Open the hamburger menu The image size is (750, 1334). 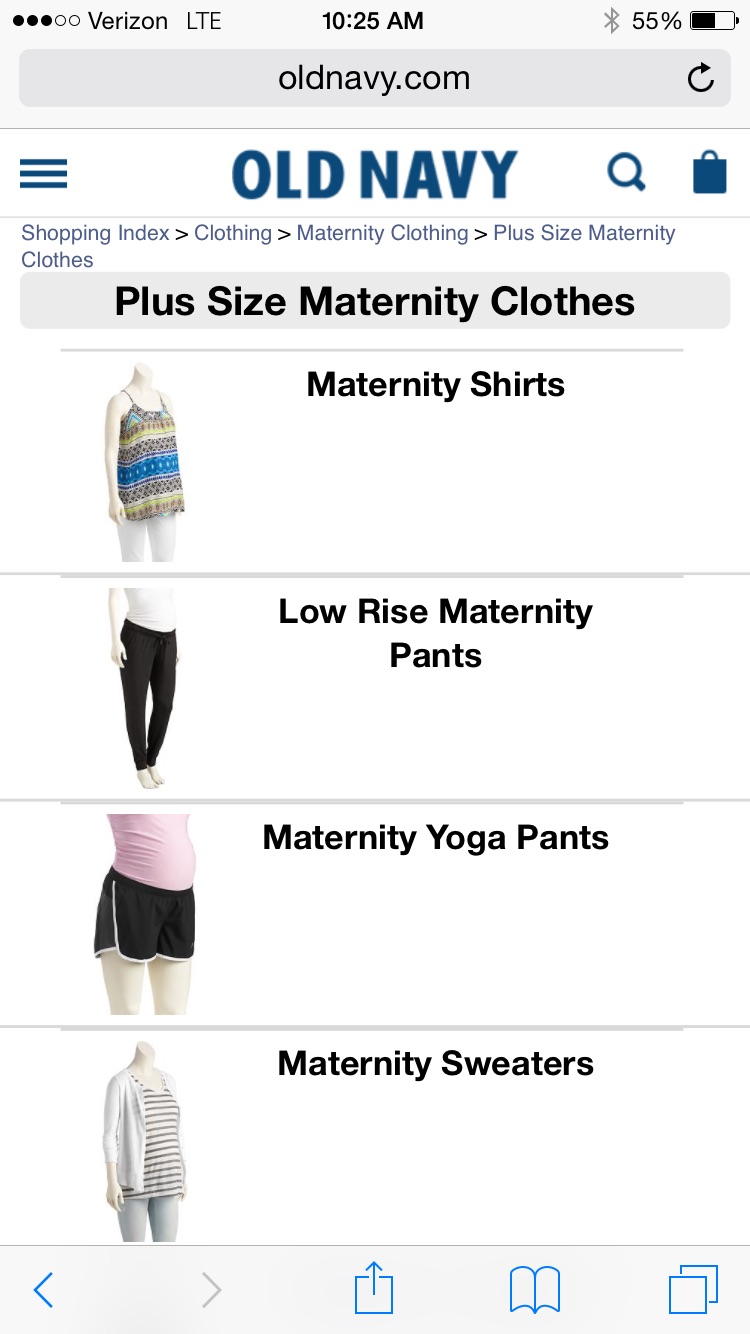43,174
